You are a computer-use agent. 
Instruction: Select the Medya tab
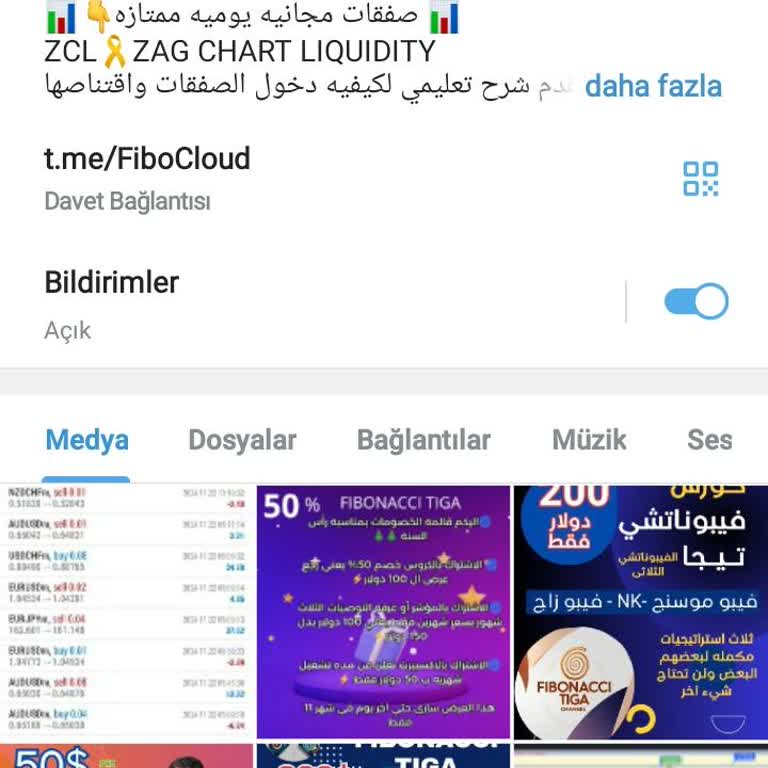[x=87, y=440]
